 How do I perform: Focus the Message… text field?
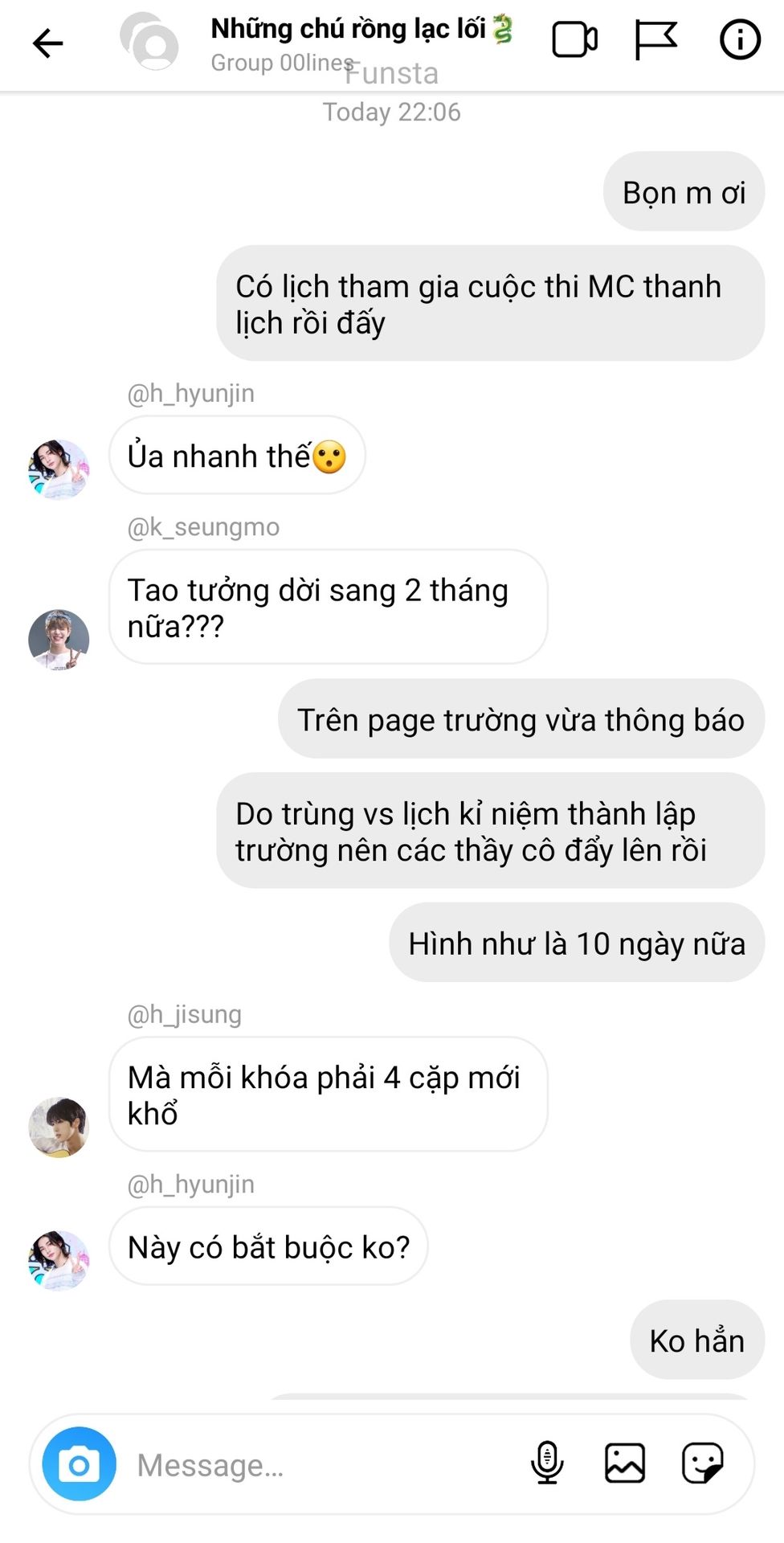click(321, 1465)
